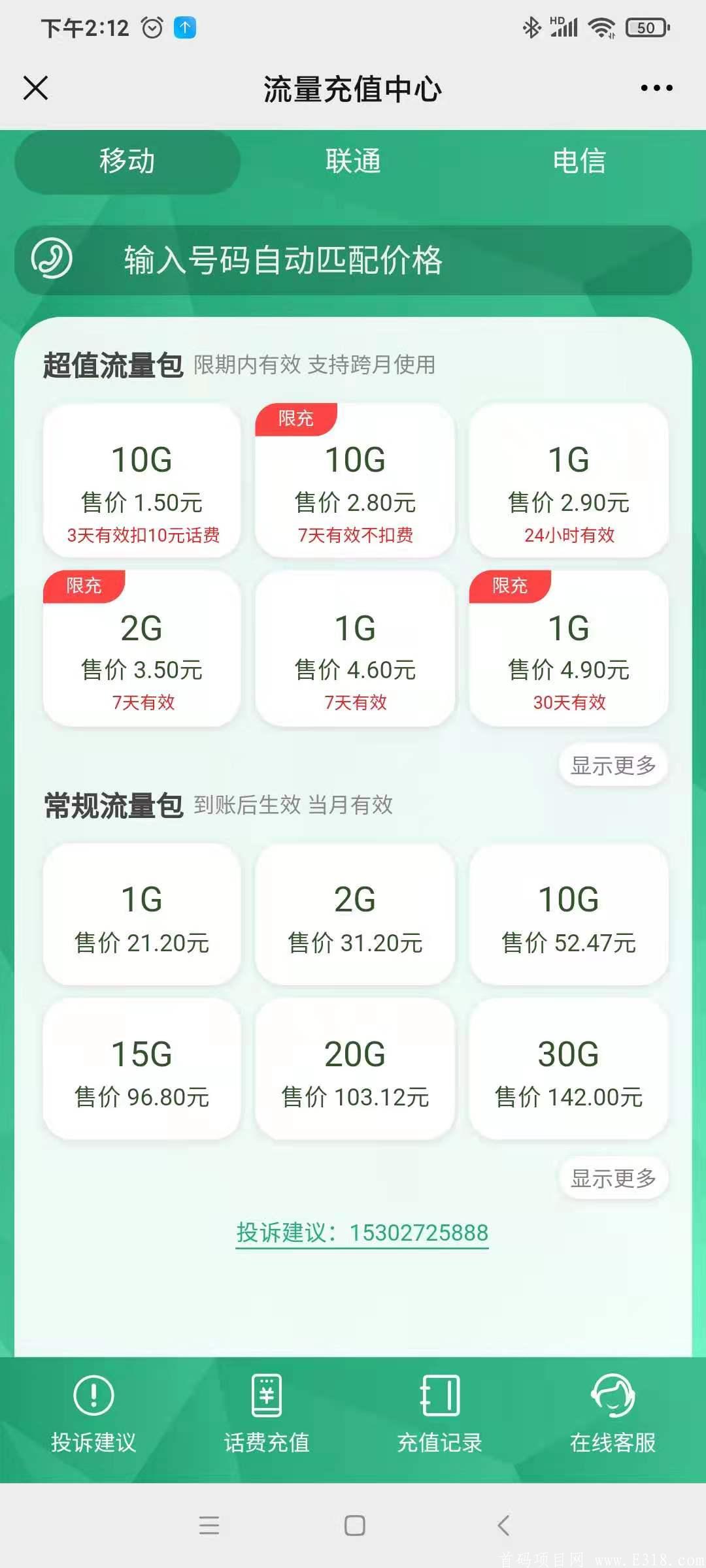Tap the alarm clock icon in status bar
The width and height of the screenshot is (706, 1568).
click(152, 28)
